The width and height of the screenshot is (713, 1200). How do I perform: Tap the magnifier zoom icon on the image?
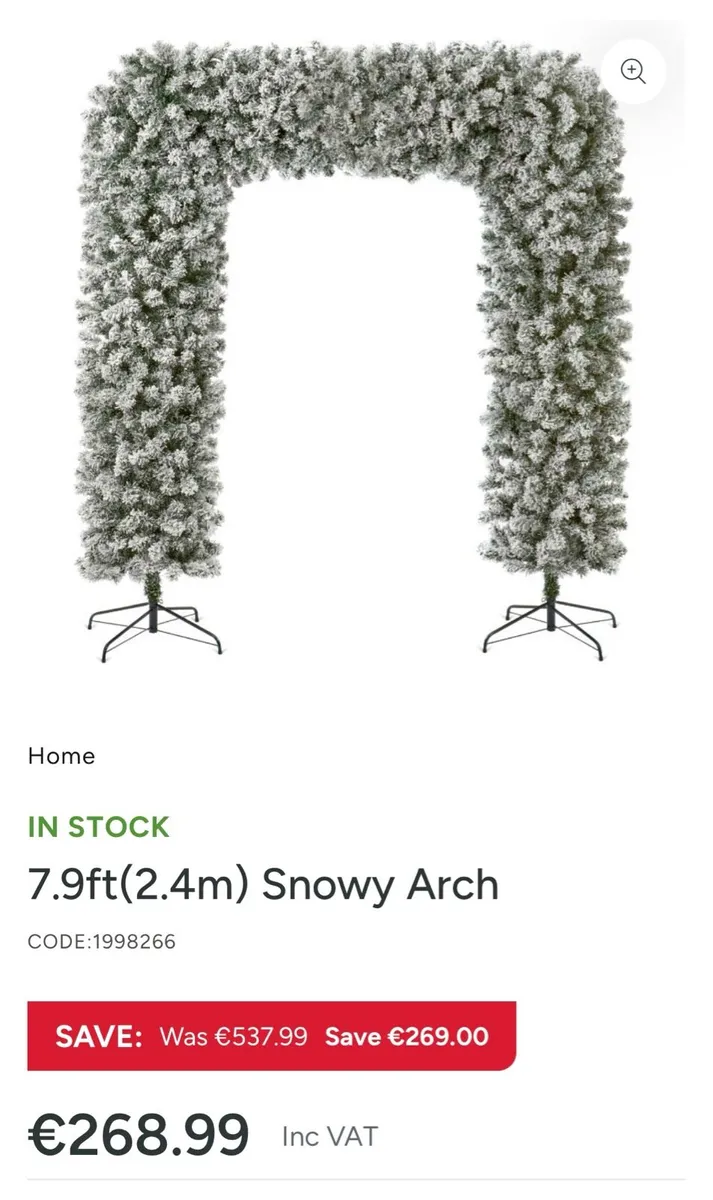coord(633,71)
